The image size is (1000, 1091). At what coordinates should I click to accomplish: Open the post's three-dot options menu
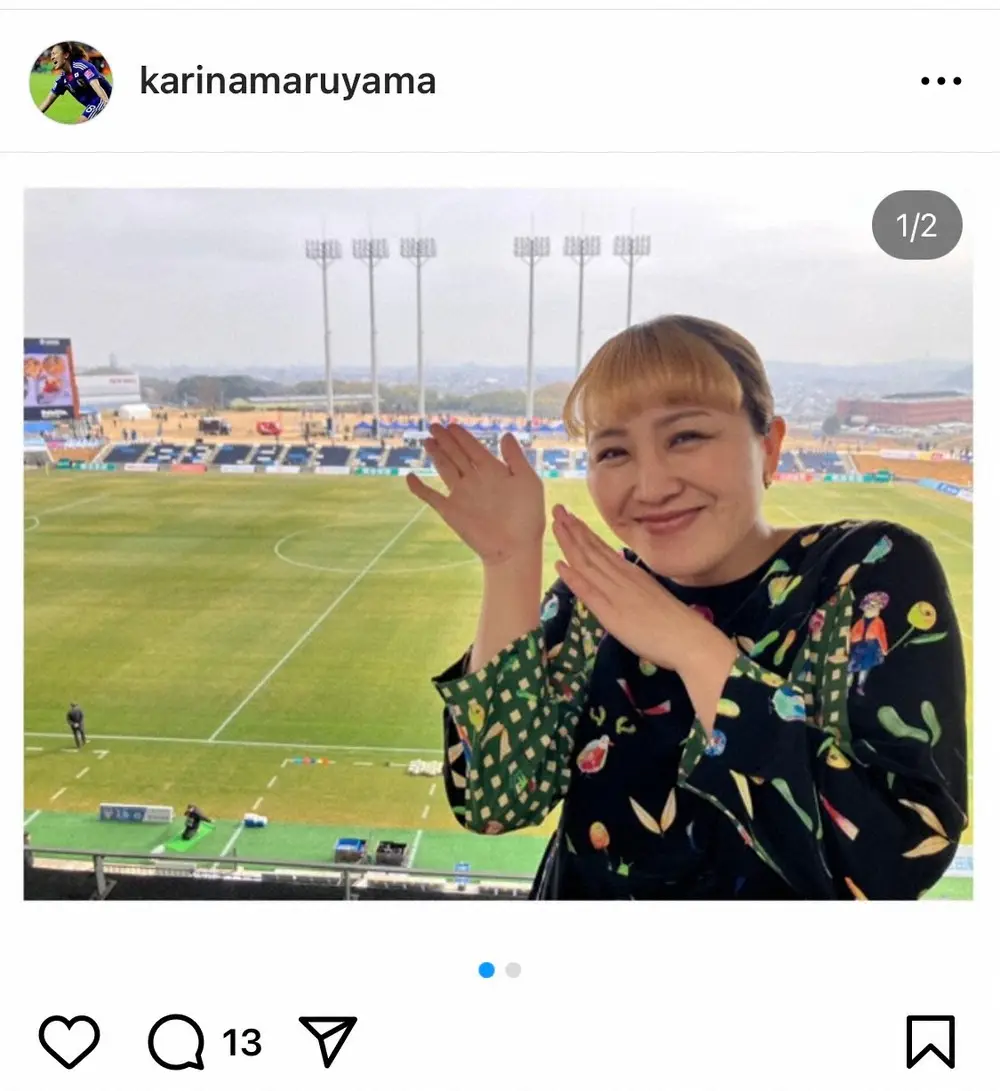[940, 82]
